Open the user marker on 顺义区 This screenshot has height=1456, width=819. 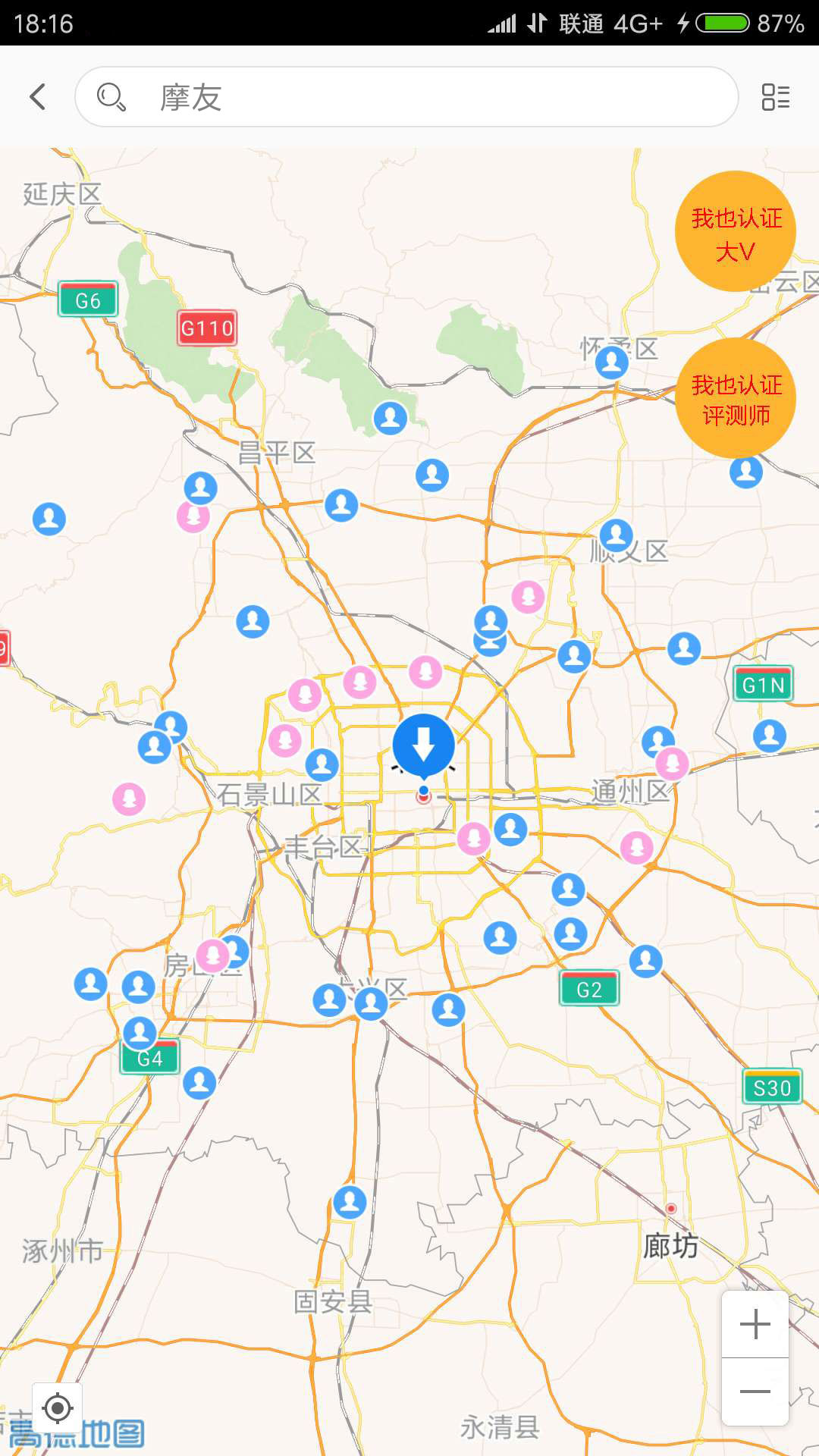[x=617, y=535]
